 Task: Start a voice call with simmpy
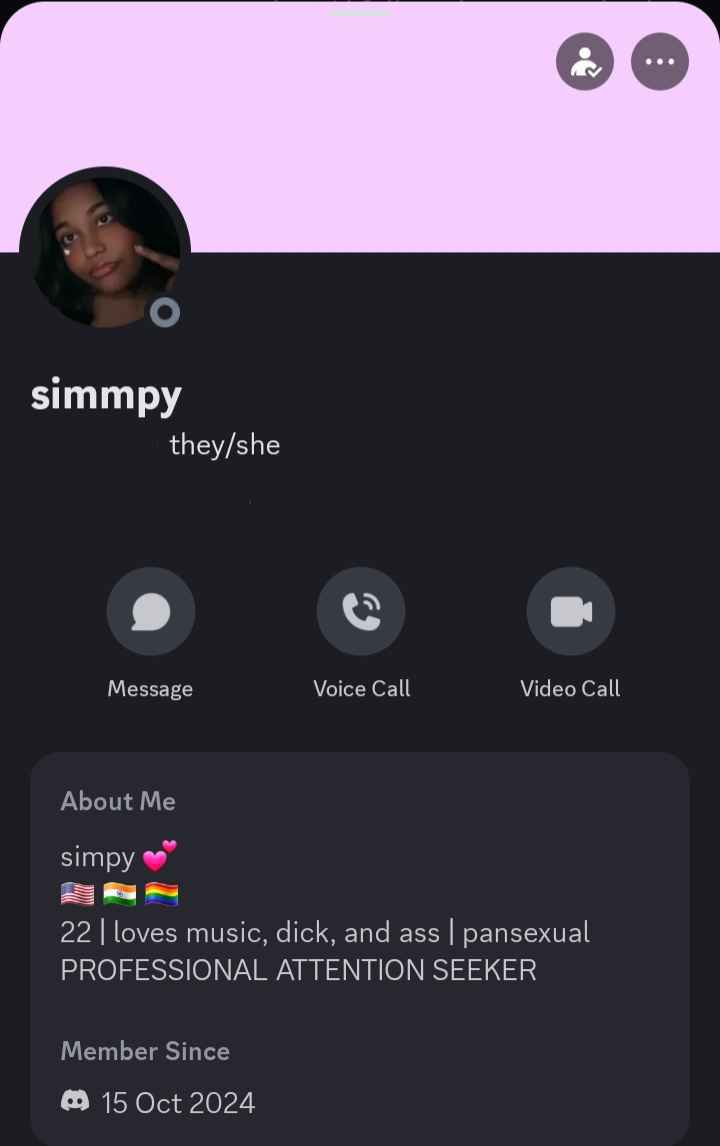361,612
